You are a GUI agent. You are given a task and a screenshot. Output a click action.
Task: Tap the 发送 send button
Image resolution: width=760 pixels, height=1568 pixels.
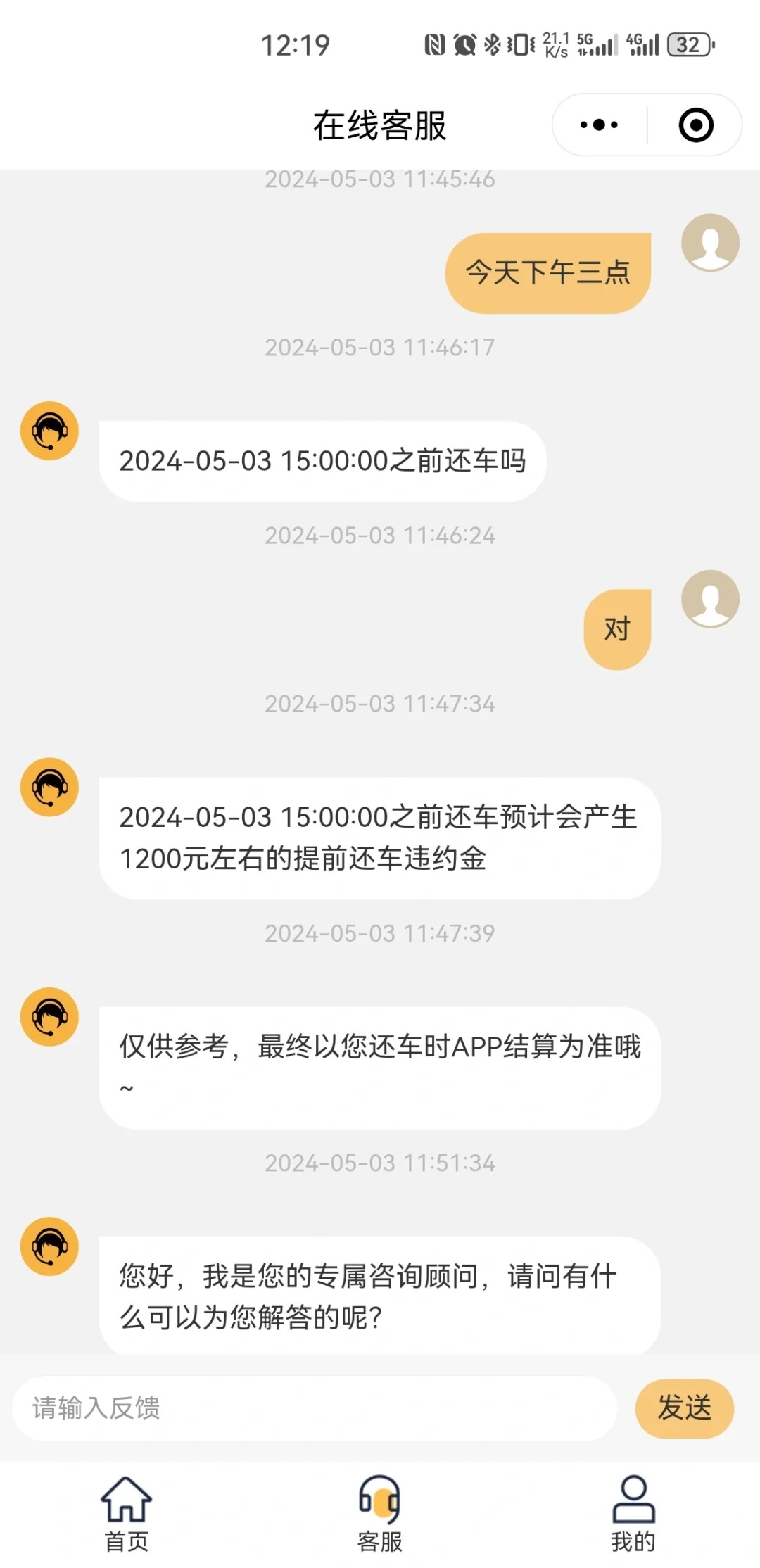[x=684, y=1408]
